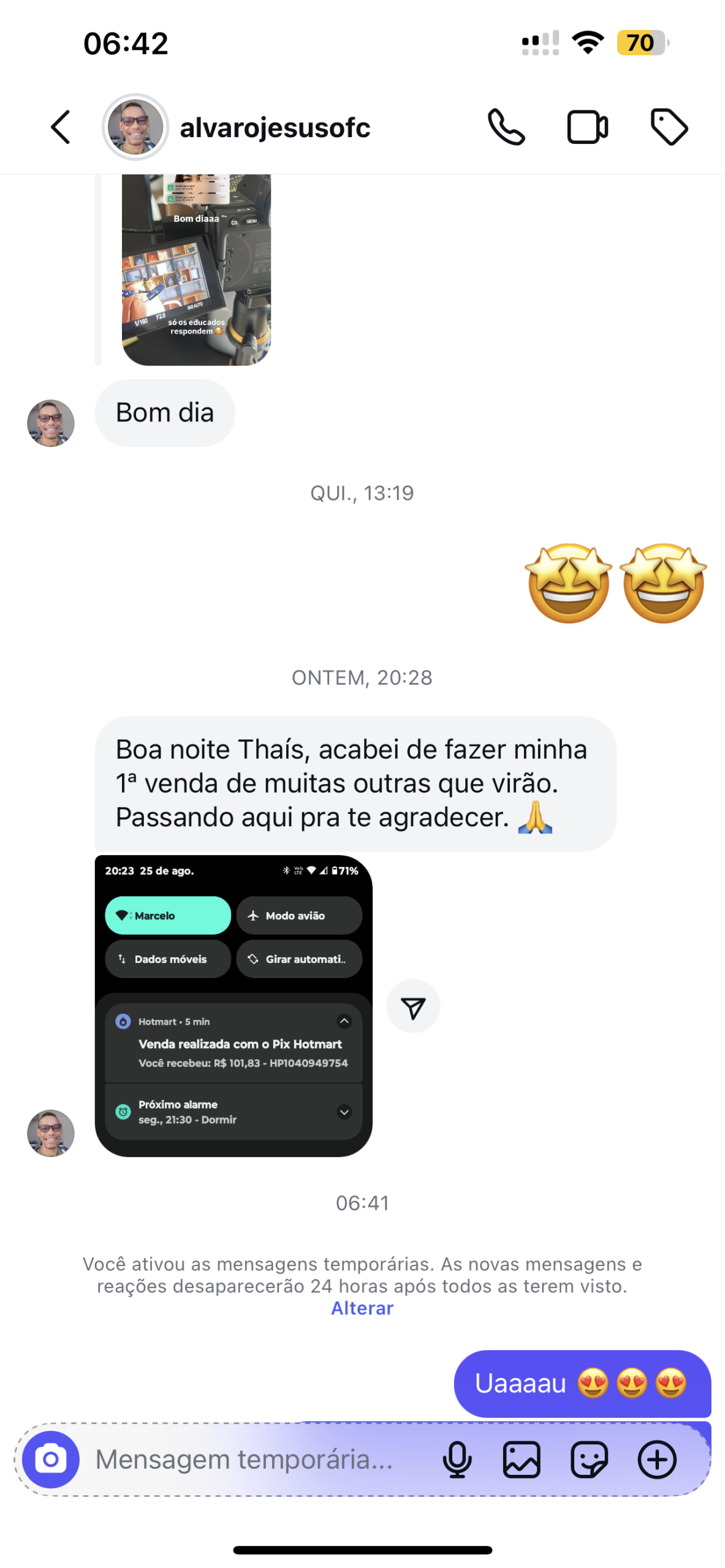Open the sticker picker
The height and width of the screenshot is (1568, 725).
tap(589, 1460)
